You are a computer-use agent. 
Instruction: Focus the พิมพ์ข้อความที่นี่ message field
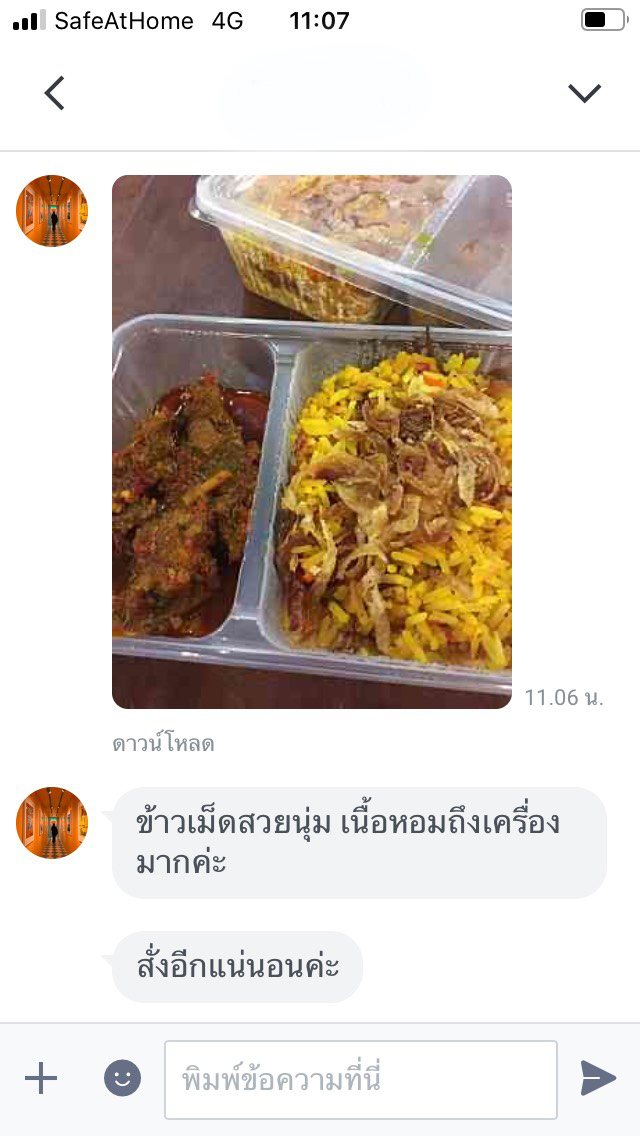pos(360,1079)
